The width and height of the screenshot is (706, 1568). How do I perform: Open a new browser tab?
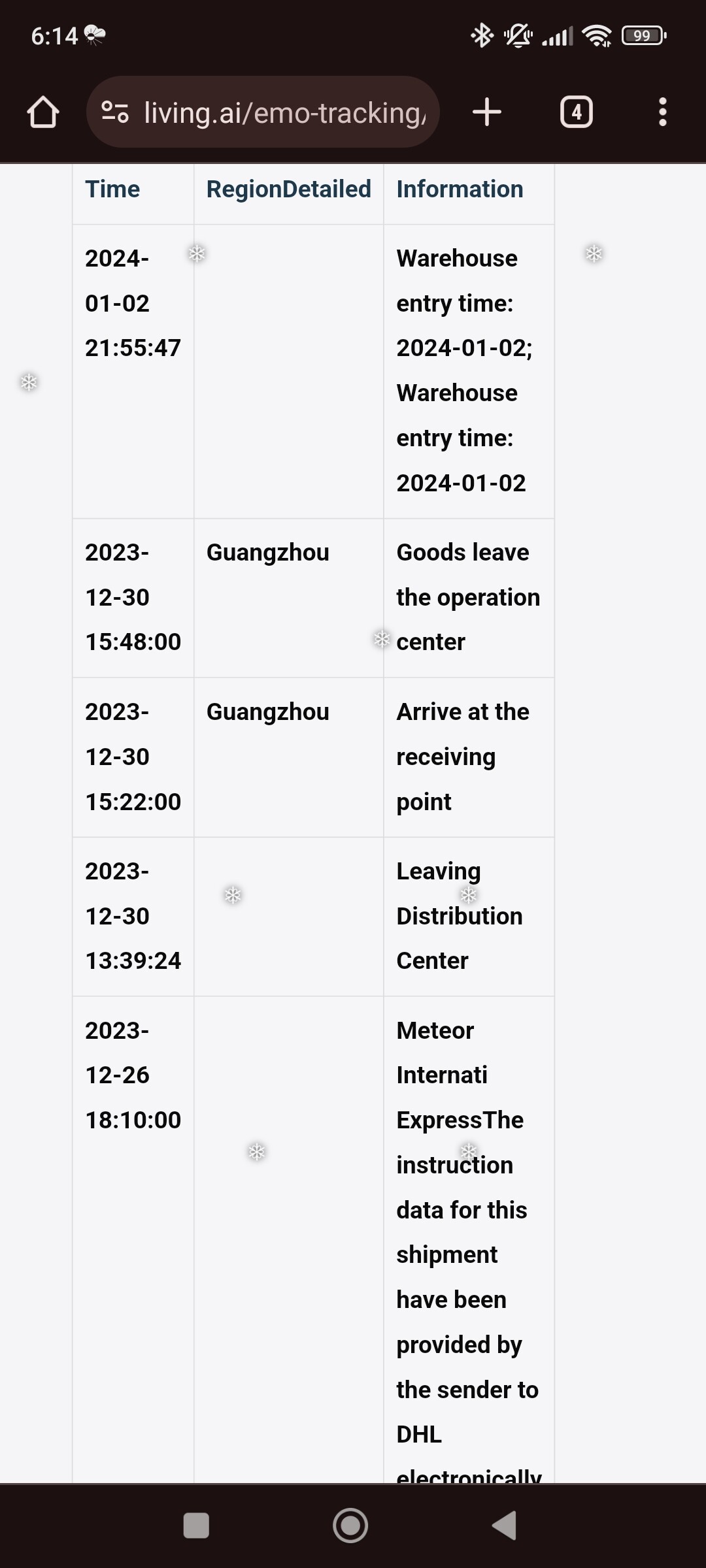487,112
